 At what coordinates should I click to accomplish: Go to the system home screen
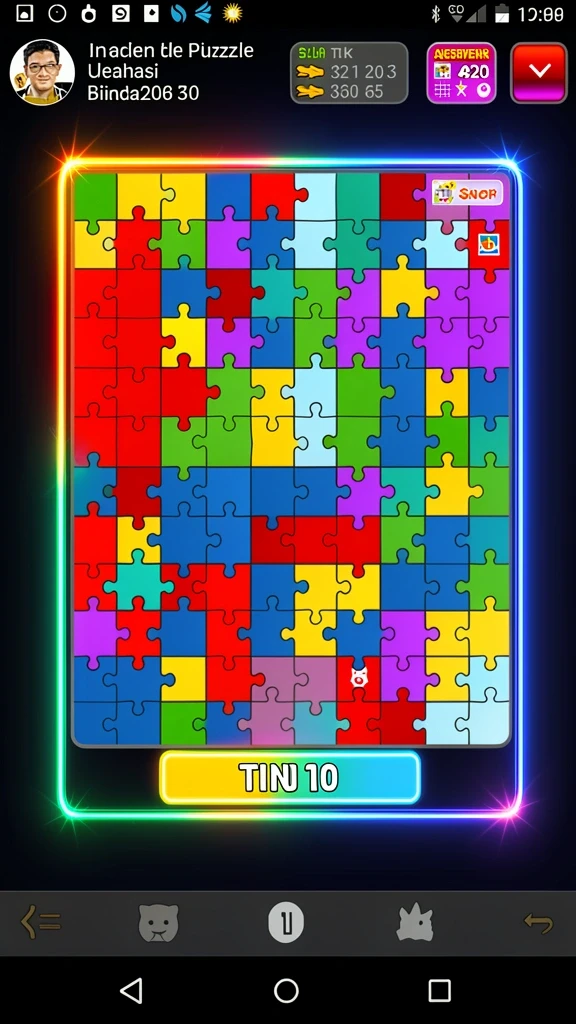(x=286, y=991)
